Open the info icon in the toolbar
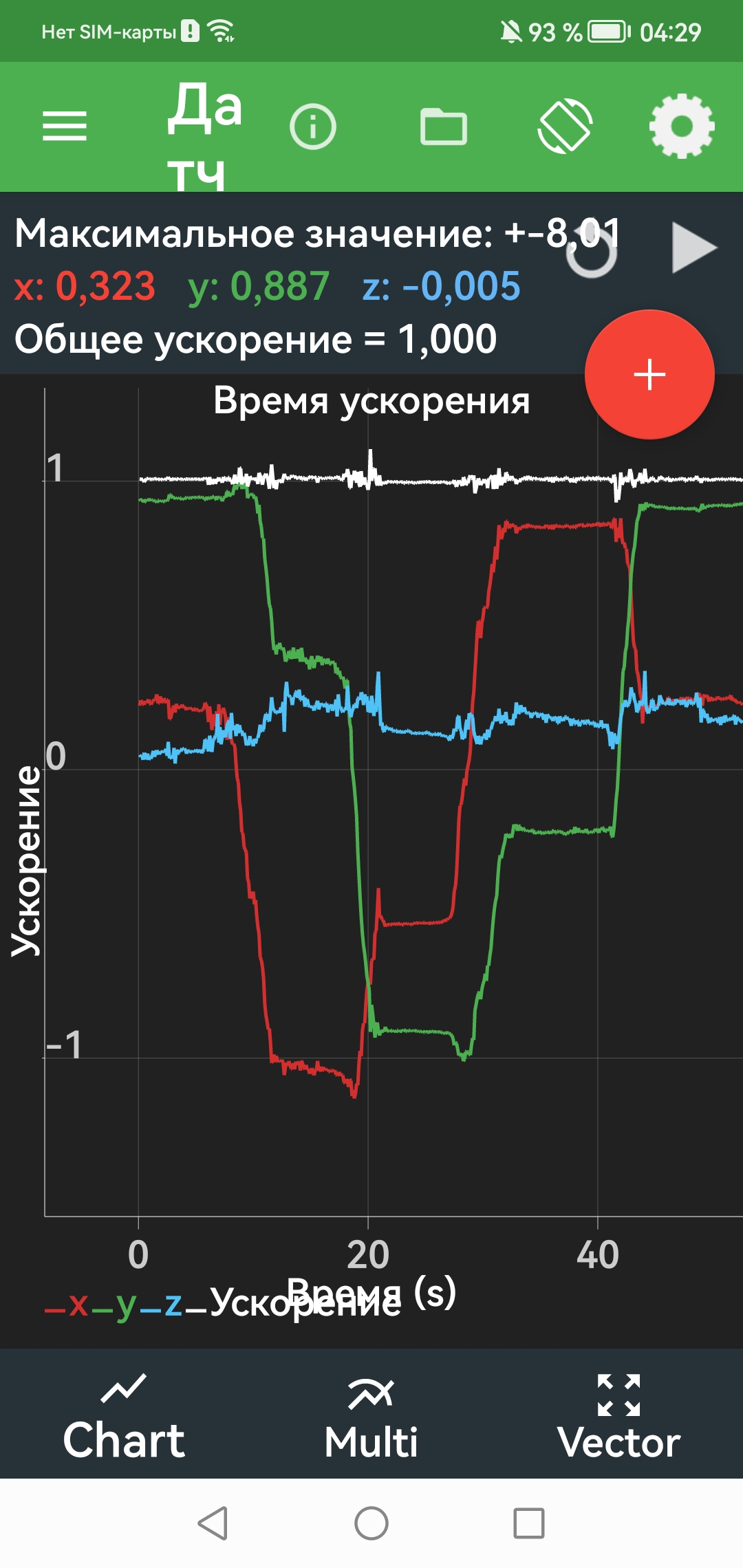Viewport: 743px width, 1568px height. [x=313, y=127]
